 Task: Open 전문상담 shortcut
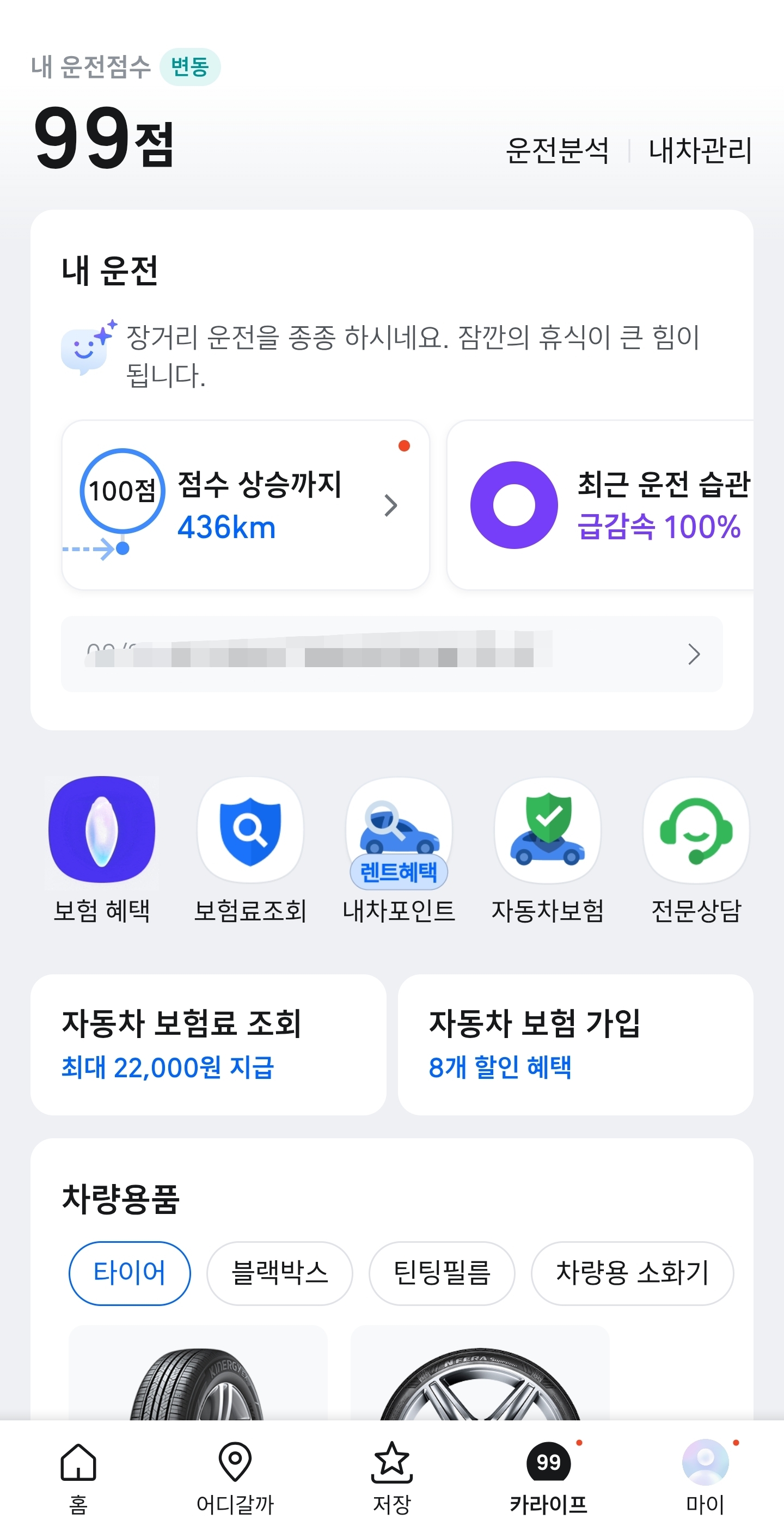pyautogui.click(x=696, y=850)
